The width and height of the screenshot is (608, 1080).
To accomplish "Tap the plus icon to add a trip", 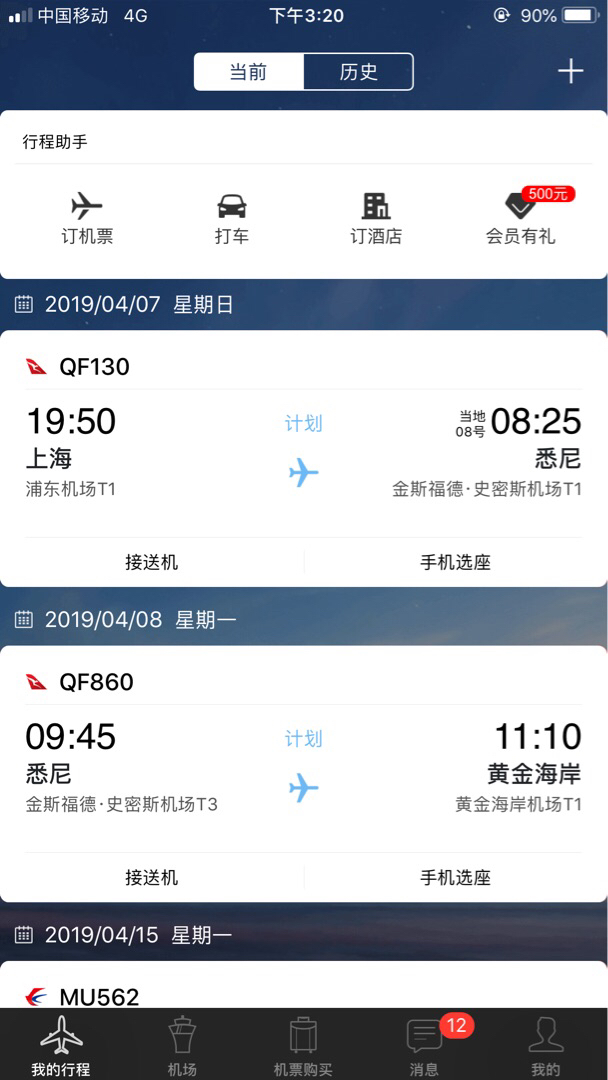I will tap(570, 71).
